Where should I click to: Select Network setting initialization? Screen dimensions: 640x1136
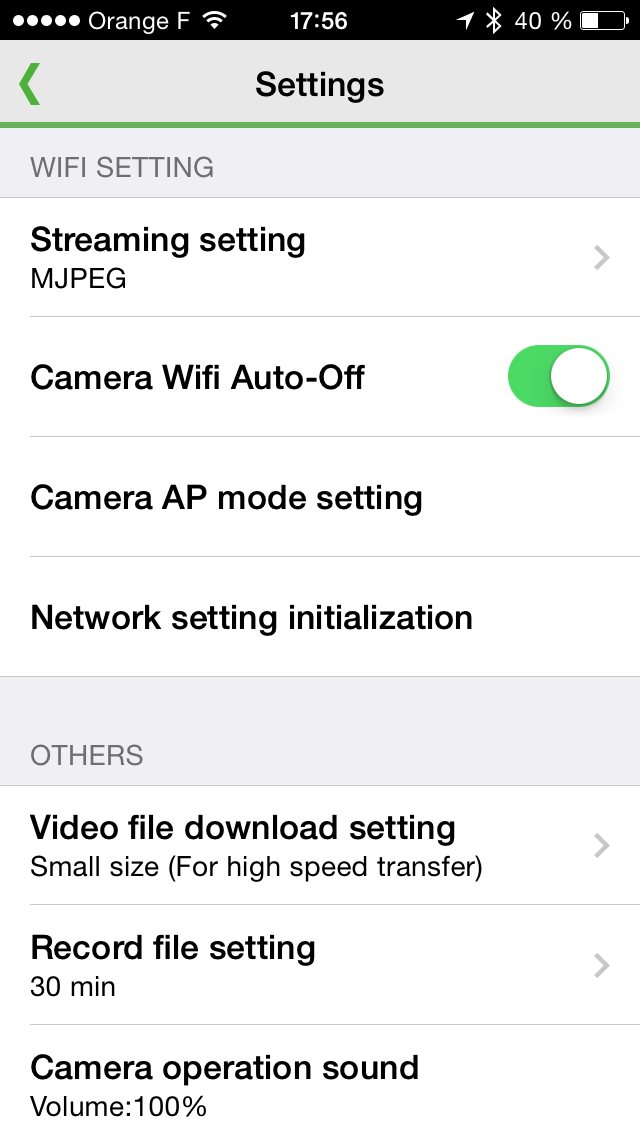pyautogui.click(x=320, y=617)
